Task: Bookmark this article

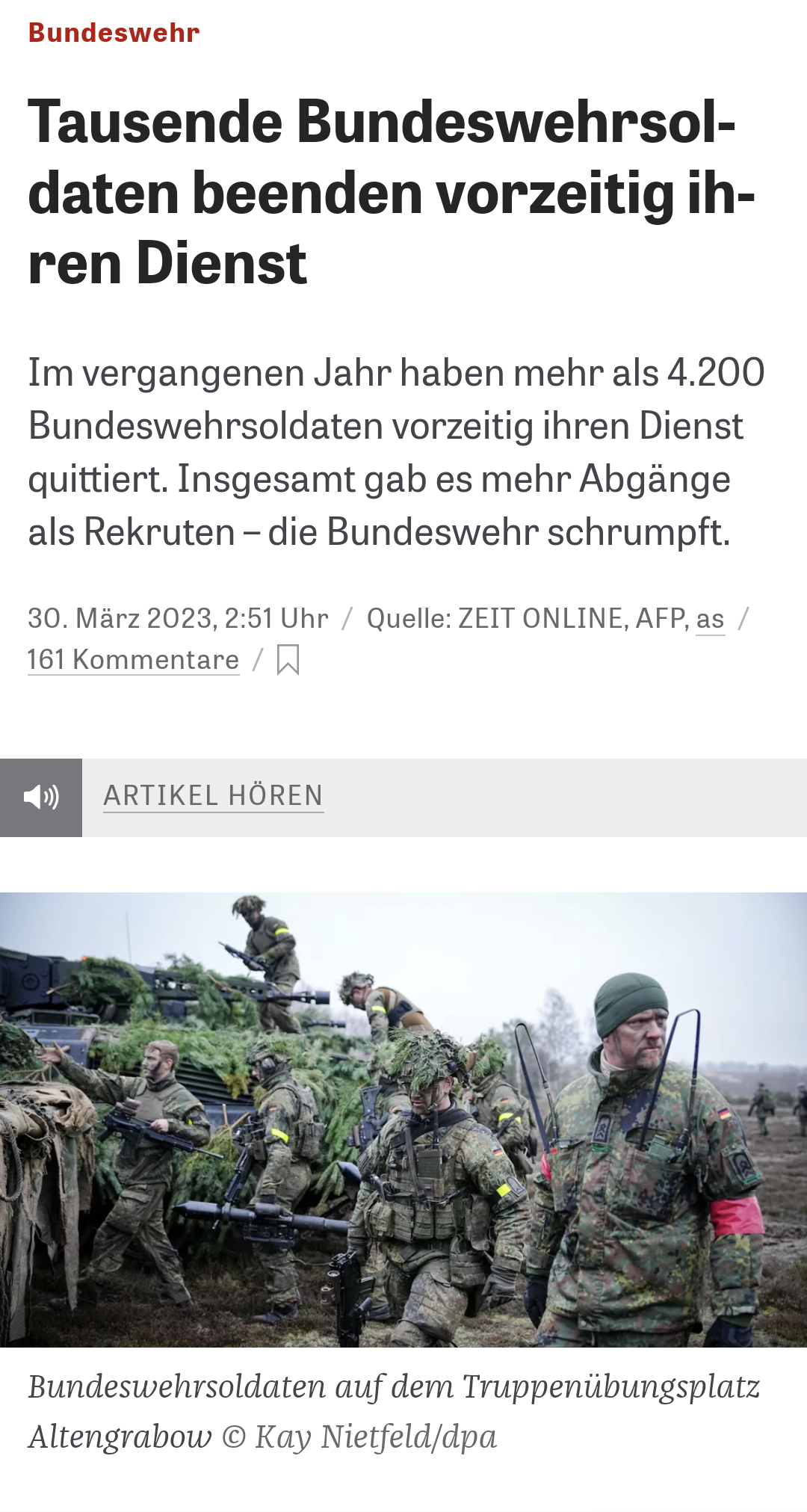Action: tap(288, 660)
